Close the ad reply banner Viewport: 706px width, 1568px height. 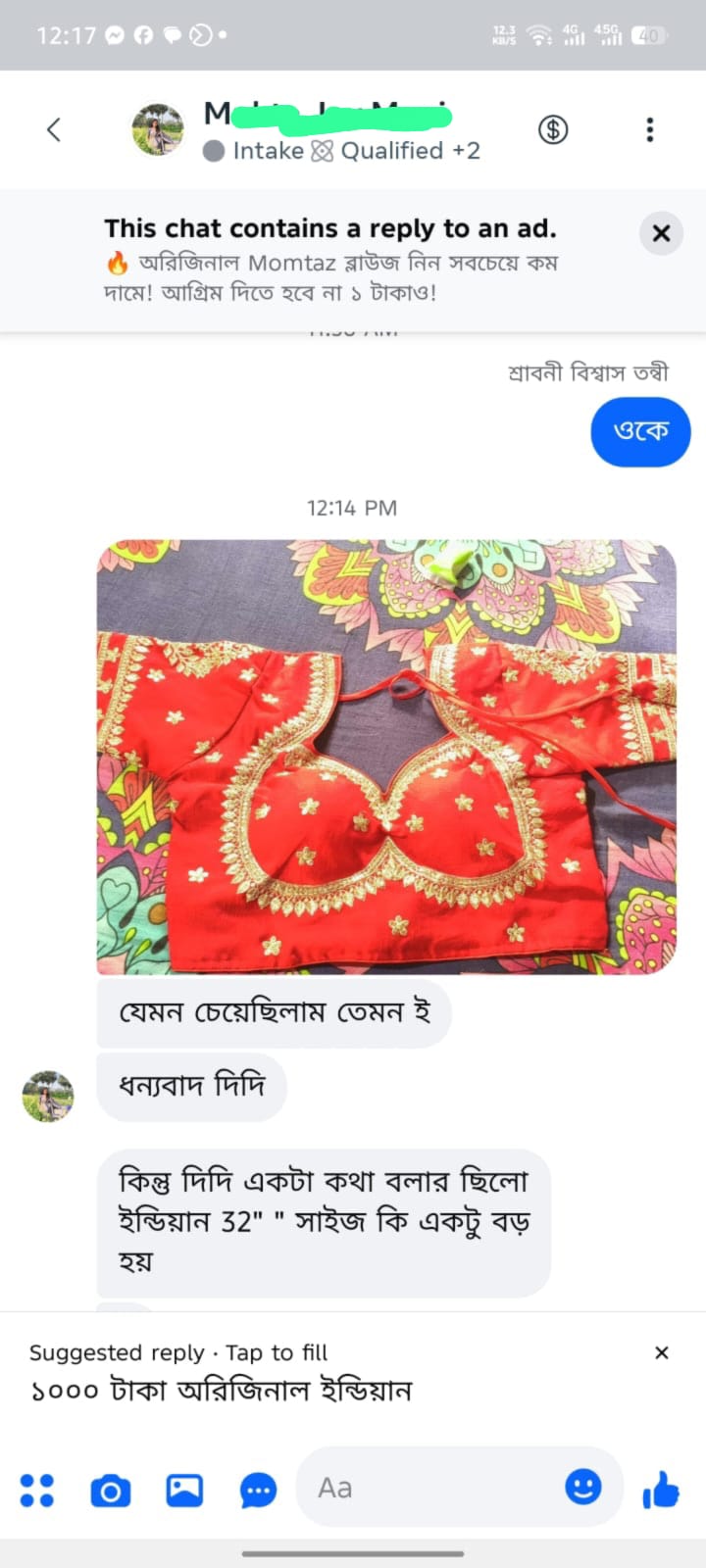pyautogui.click(x=661, y=233)
